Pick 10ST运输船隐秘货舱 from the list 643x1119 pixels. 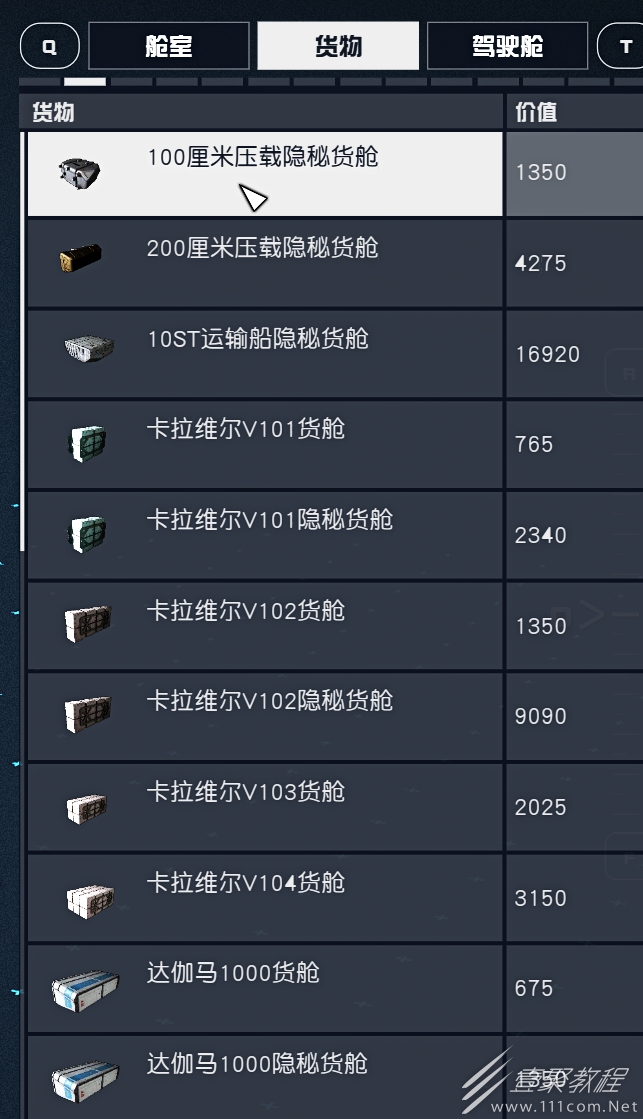click(265, 354)
